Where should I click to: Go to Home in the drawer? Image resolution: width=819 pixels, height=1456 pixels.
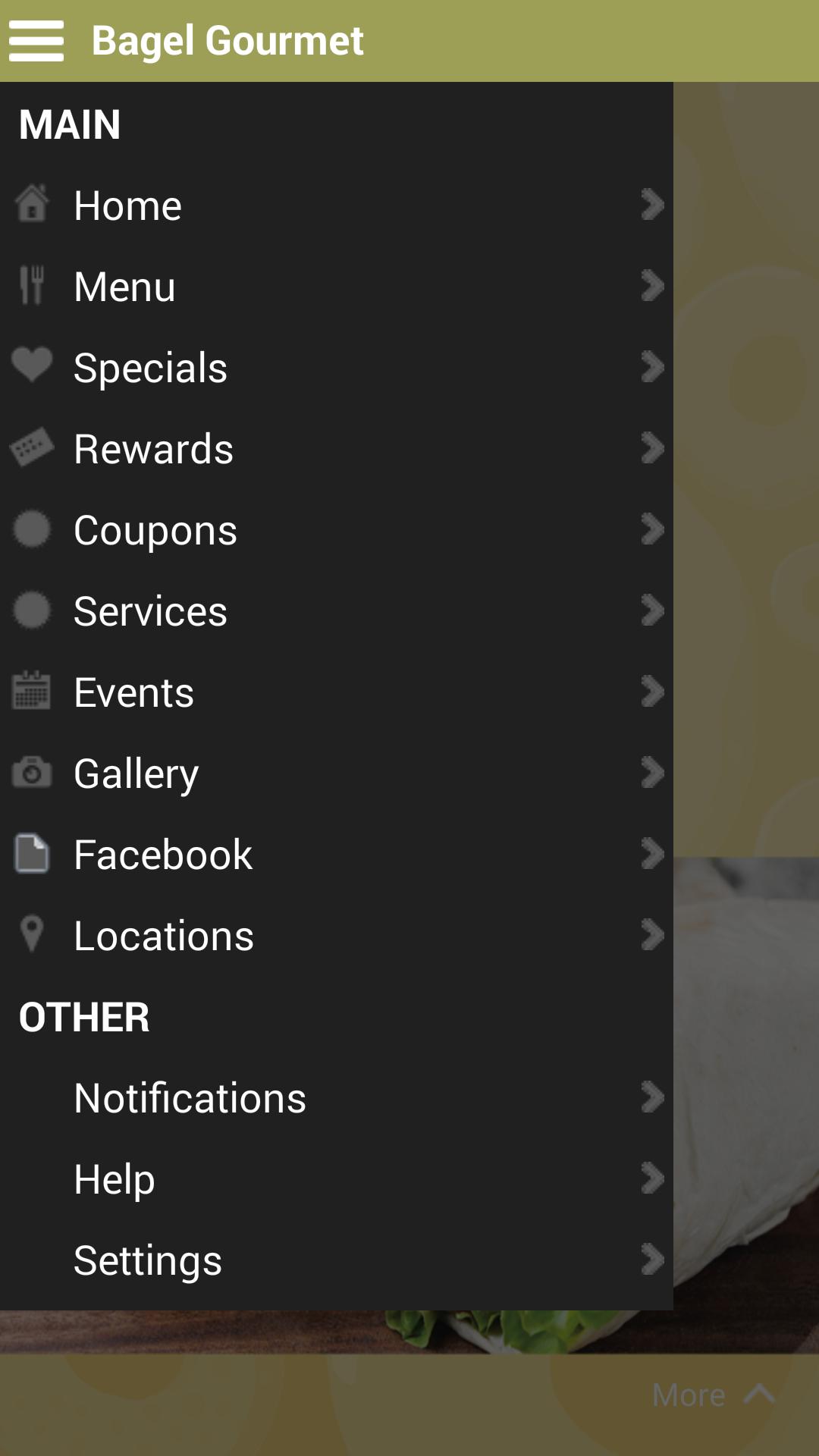point(334,206)
